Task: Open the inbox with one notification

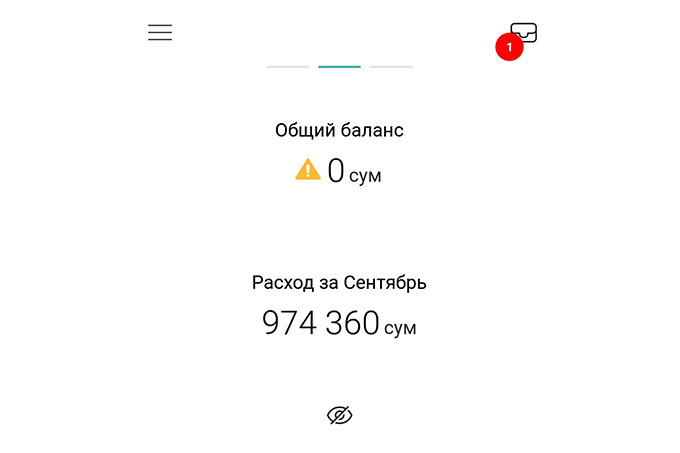Action: click(523, 33)
